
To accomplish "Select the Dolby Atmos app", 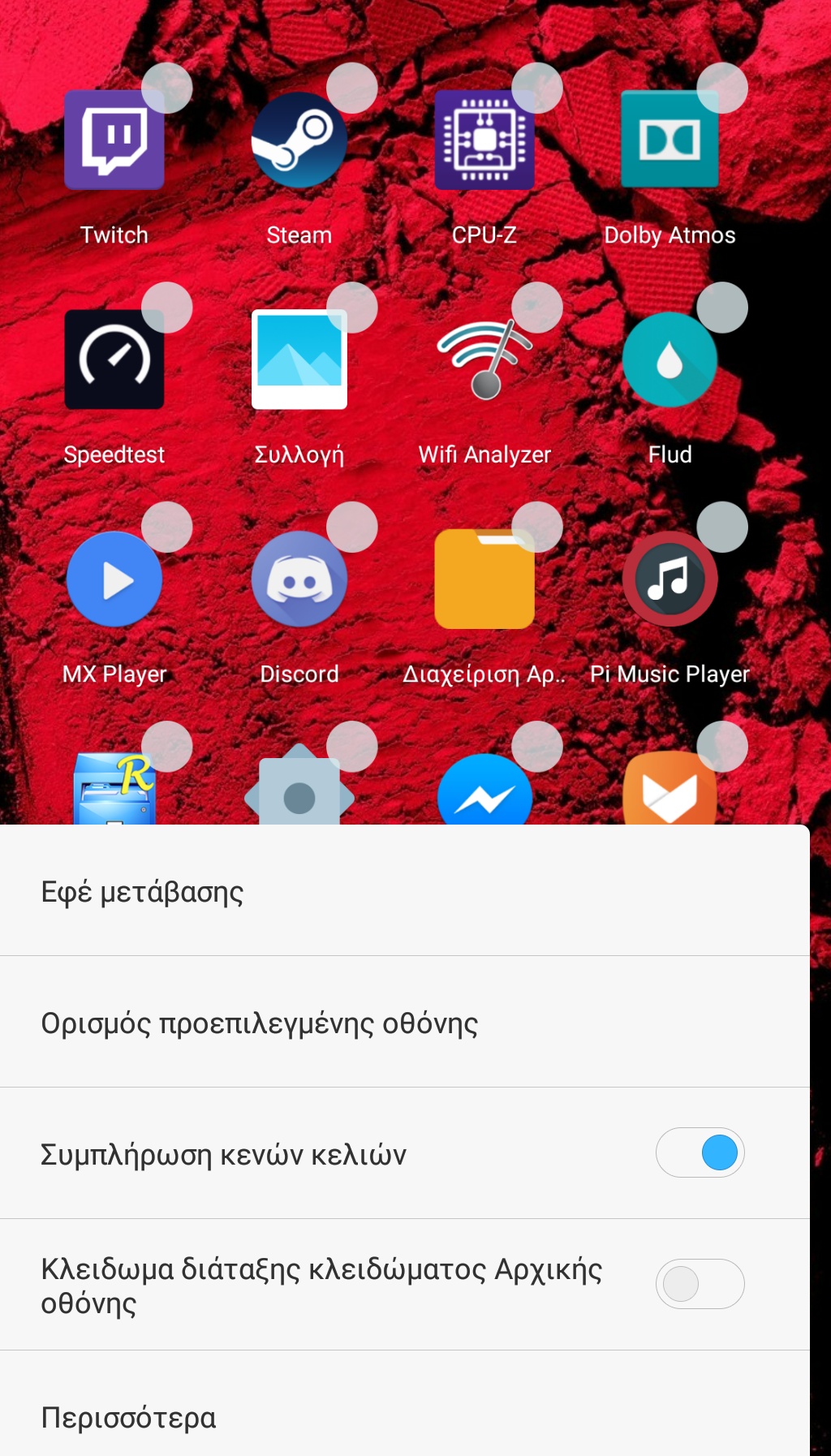I will click(x=670, y=140).
